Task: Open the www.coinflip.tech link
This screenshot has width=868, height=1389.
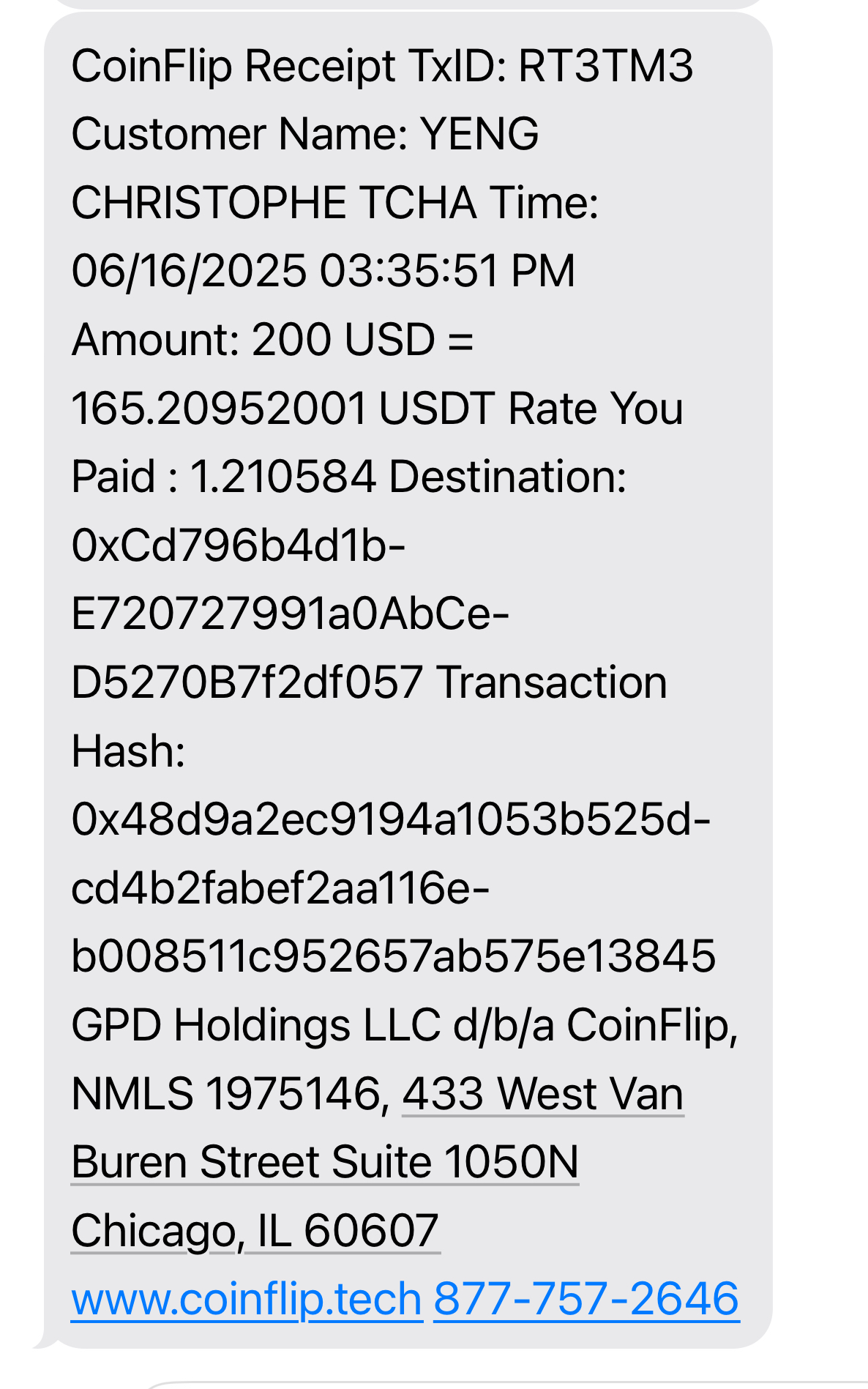Action: point(247,1300)
